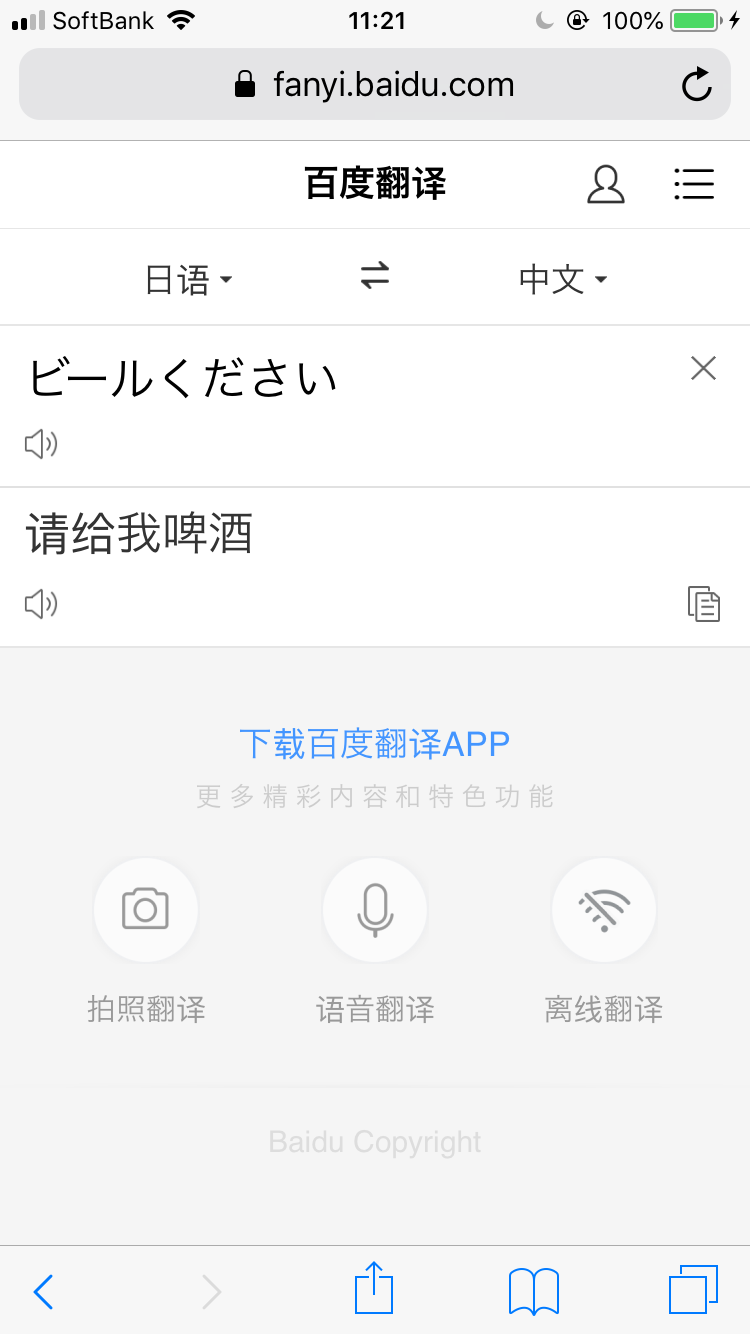Viewport: 750px width, 1334px height.
Task: Select 语音翻译 voice translation
Action: (x=375, y=942)
